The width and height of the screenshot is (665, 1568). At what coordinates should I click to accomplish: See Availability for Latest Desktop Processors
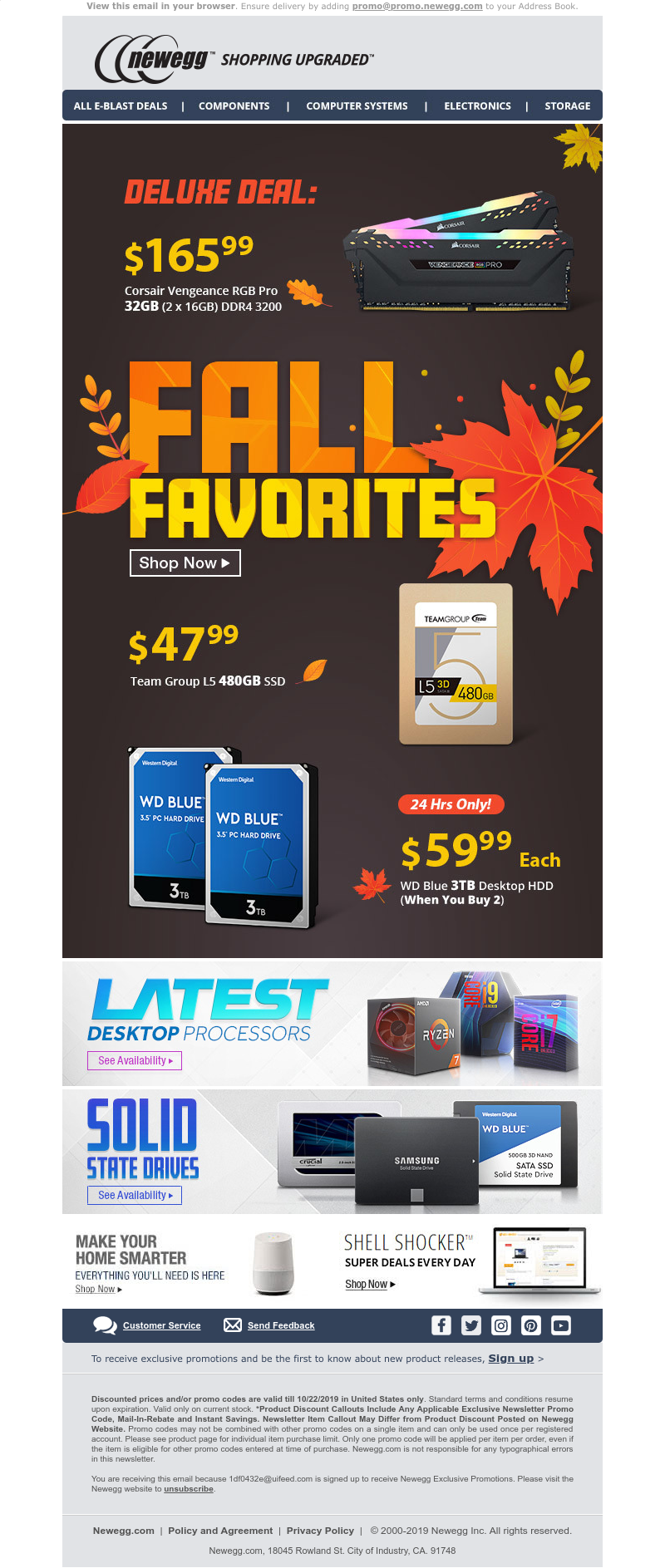(135, 1061)
